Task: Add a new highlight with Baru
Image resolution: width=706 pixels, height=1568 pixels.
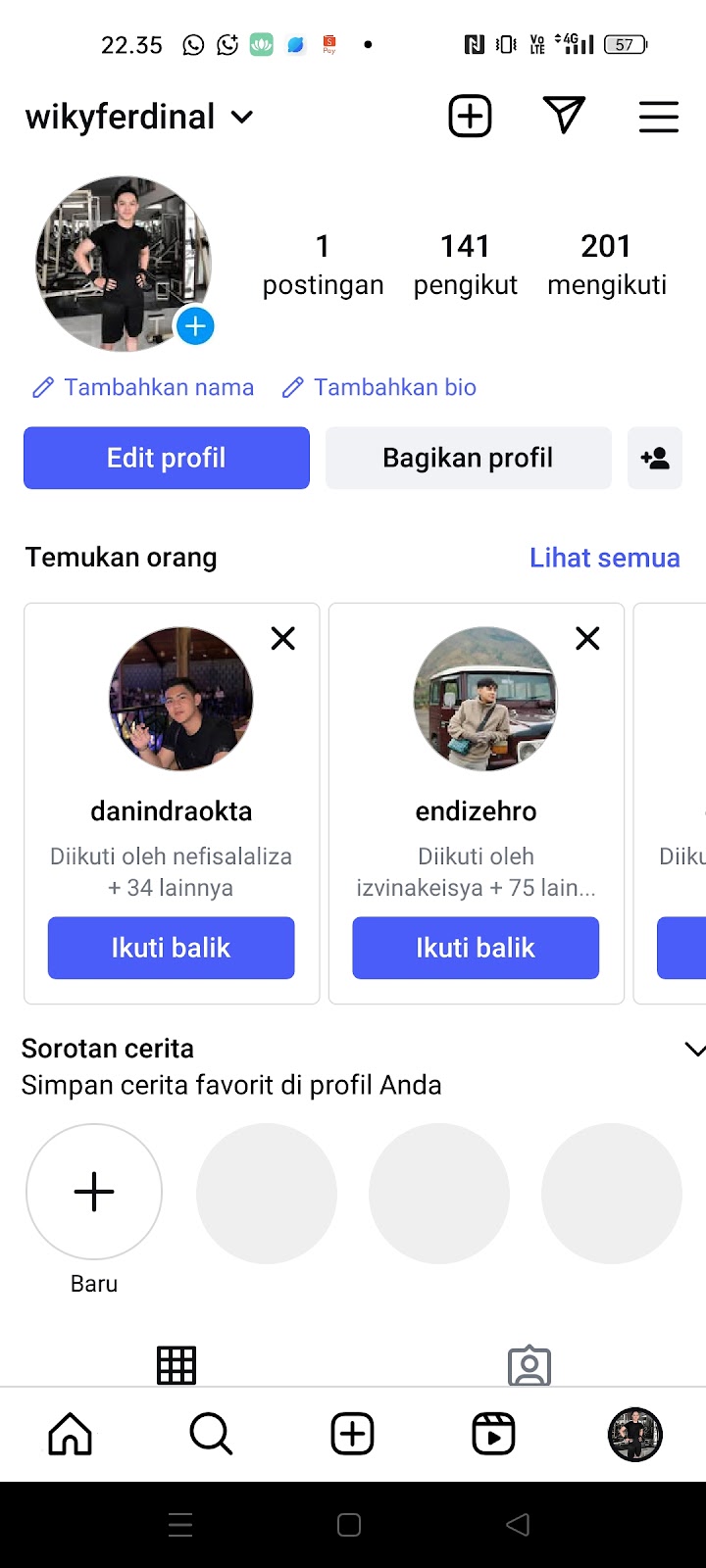Action: click(94, 1192)
